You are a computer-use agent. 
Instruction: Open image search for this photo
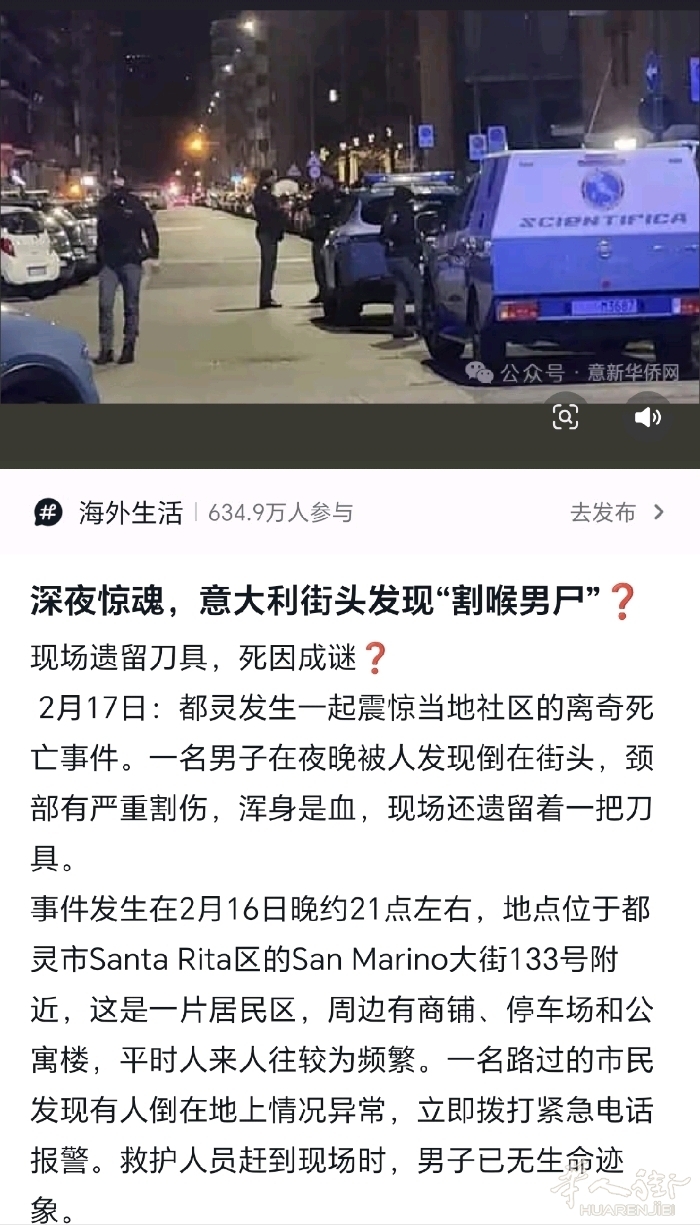click(x=565, y=417)
